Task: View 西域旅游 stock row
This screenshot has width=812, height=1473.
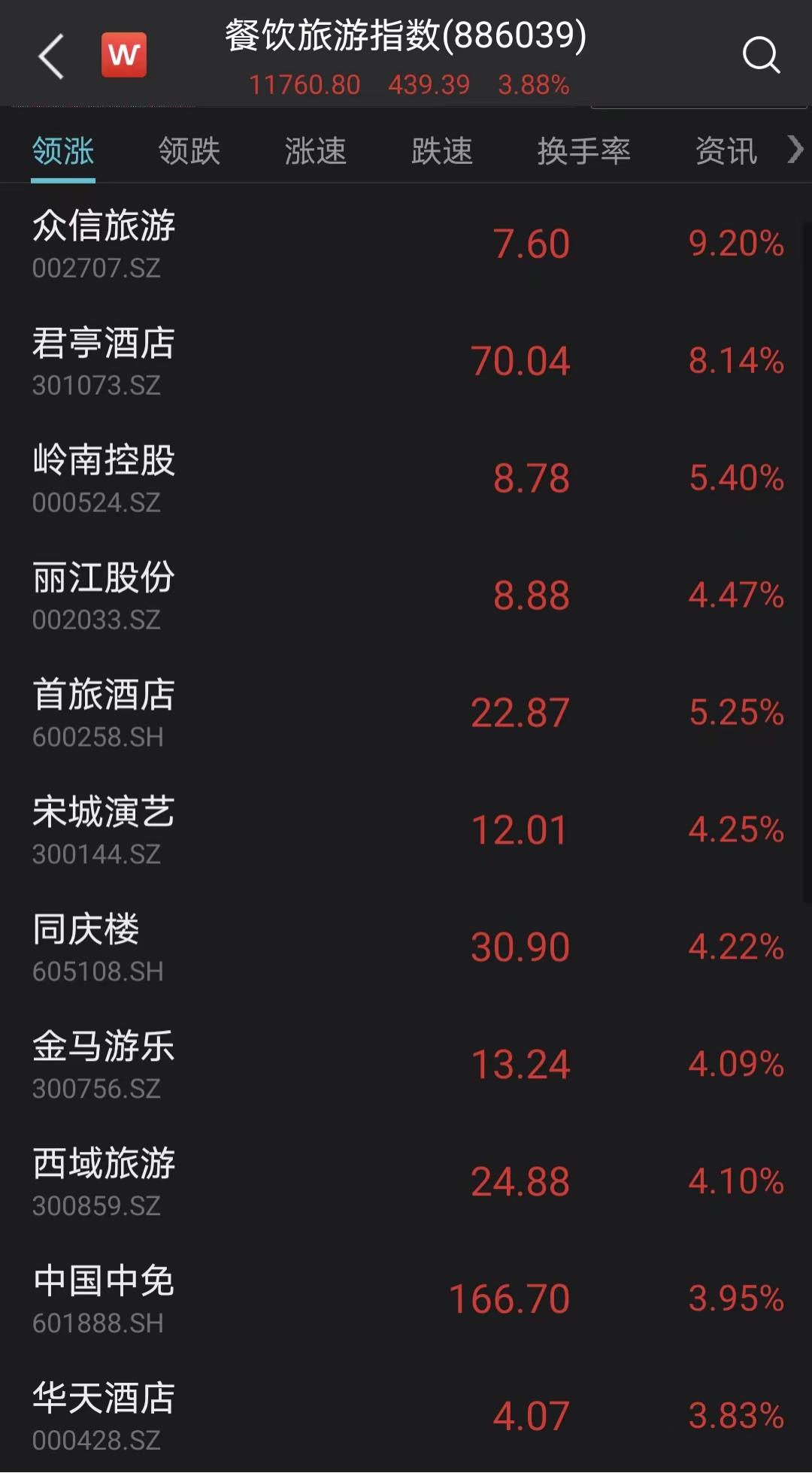Action: (406, 1182)
